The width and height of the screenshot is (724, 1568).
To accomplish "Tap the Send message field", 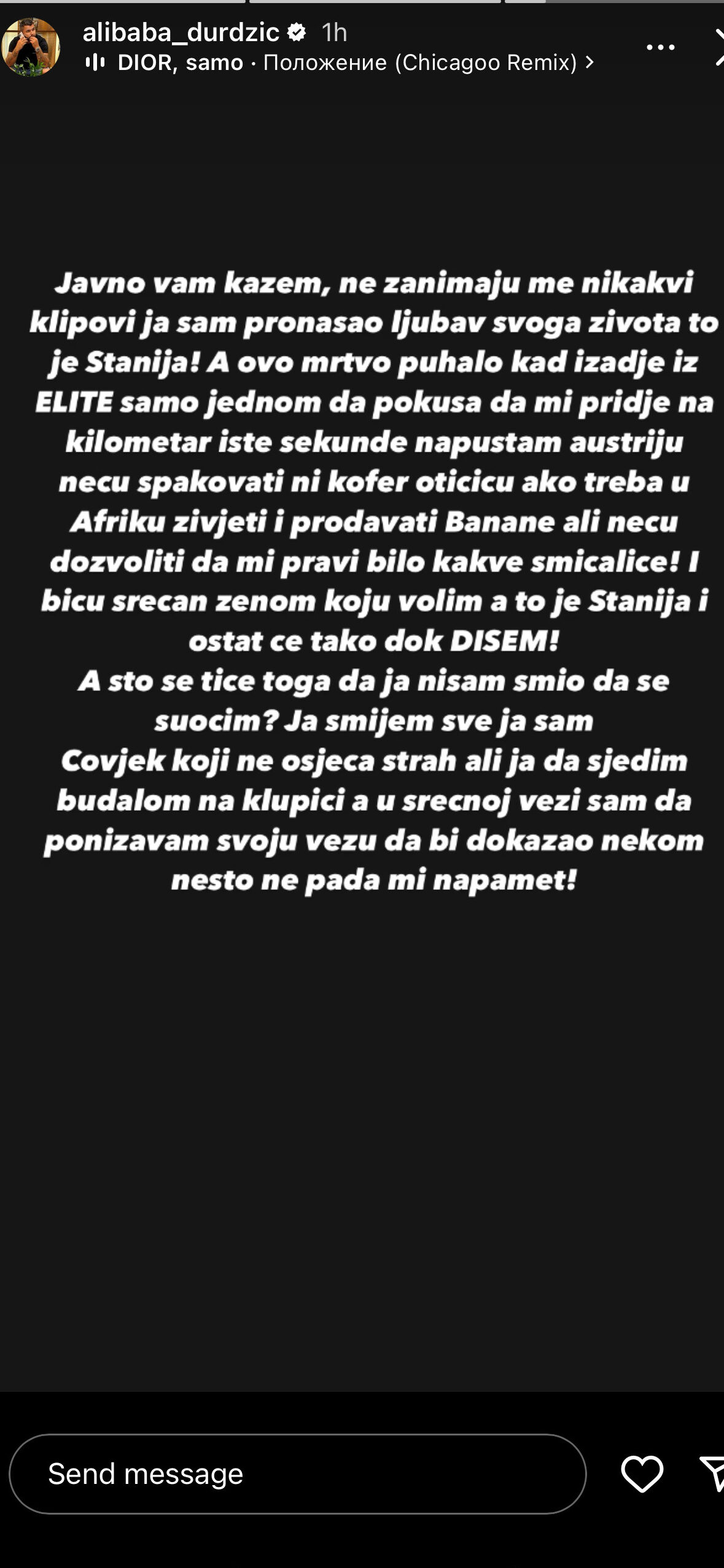I will pyautogui.click(x=297, y=1473).
